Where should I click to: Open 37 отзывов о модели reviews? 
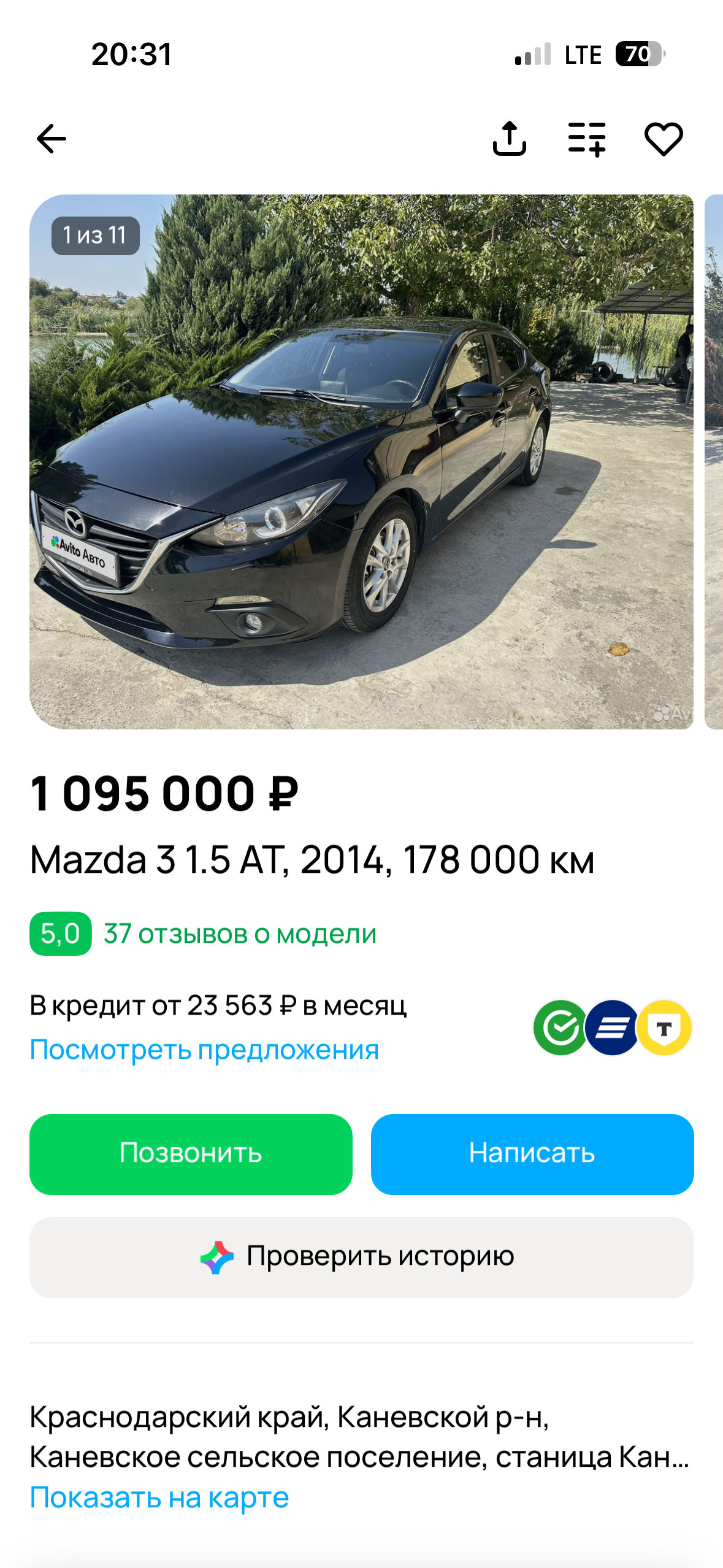tap(240, 934)
